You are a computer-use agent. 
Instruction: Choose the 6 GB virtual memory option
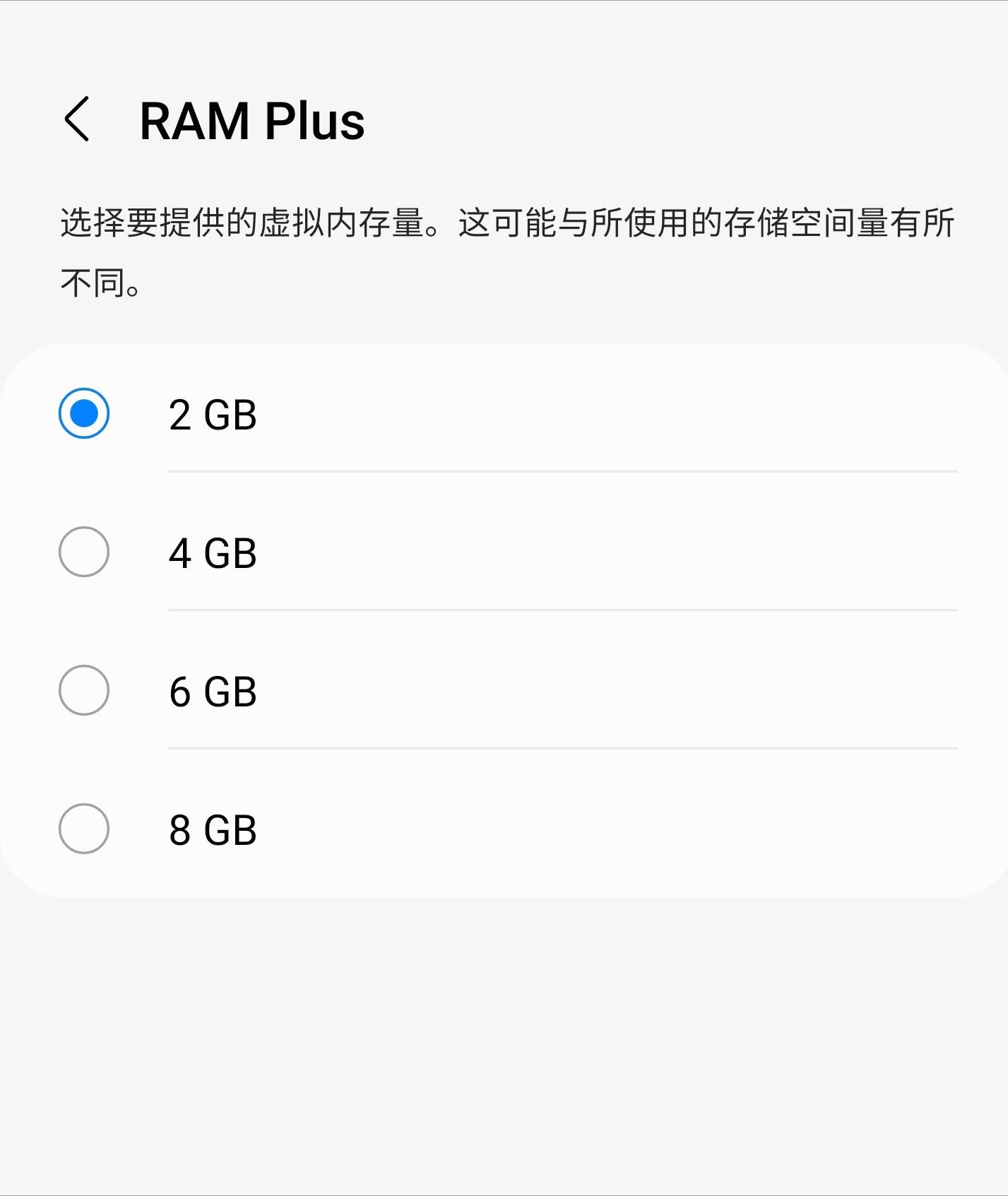(213, 692)
